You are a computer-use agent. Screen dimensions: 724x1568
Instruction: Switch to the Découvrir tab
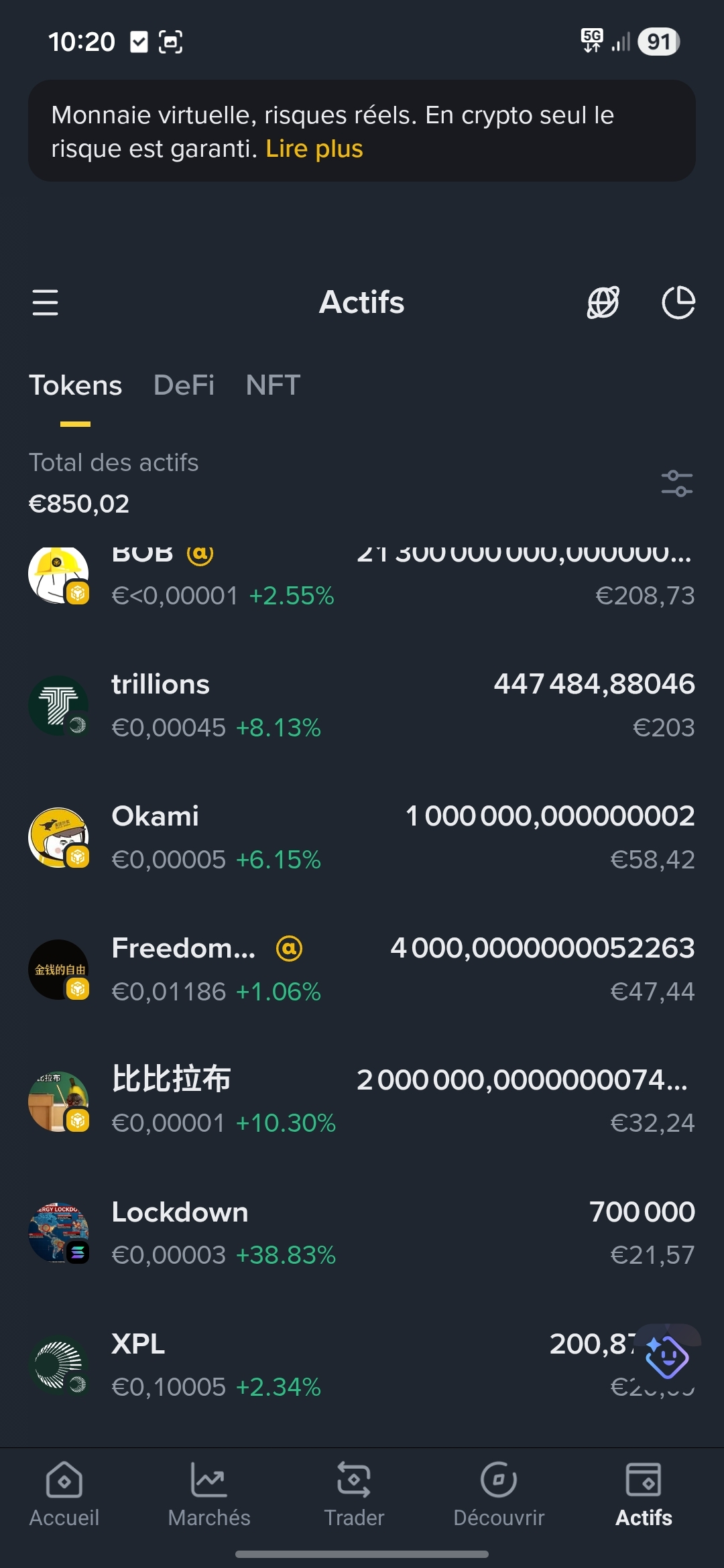(499, 1494)
